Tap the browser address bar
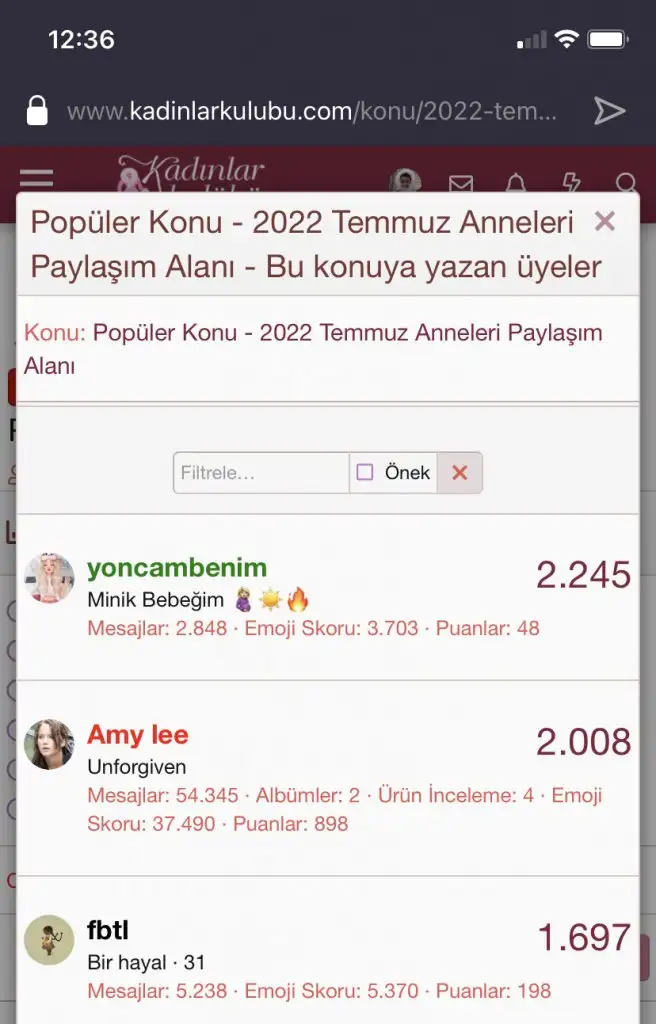The image size is (656, 1024). point(310,111)
